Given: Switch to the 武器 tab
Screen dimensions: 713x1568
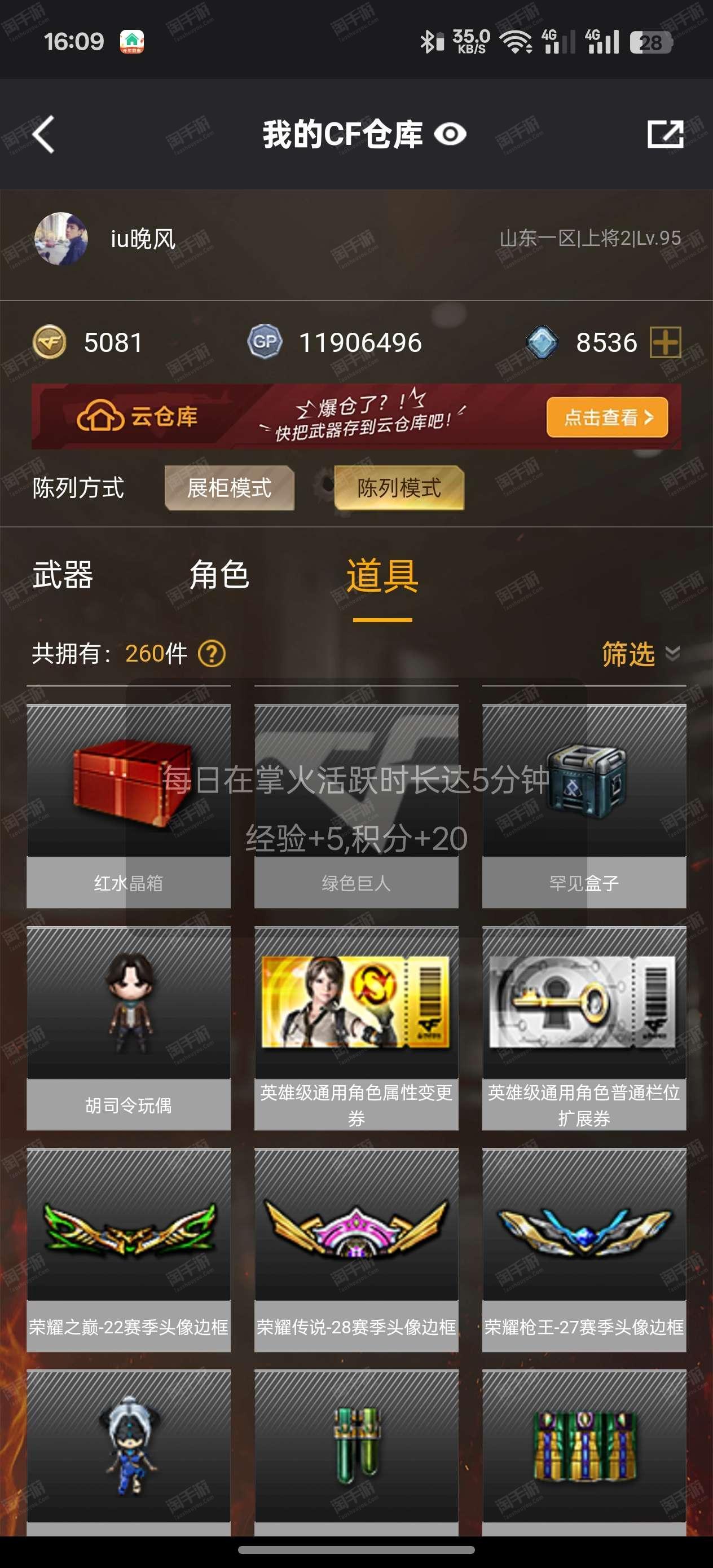Looking at the screenshot, I should [x=63, y=575].
